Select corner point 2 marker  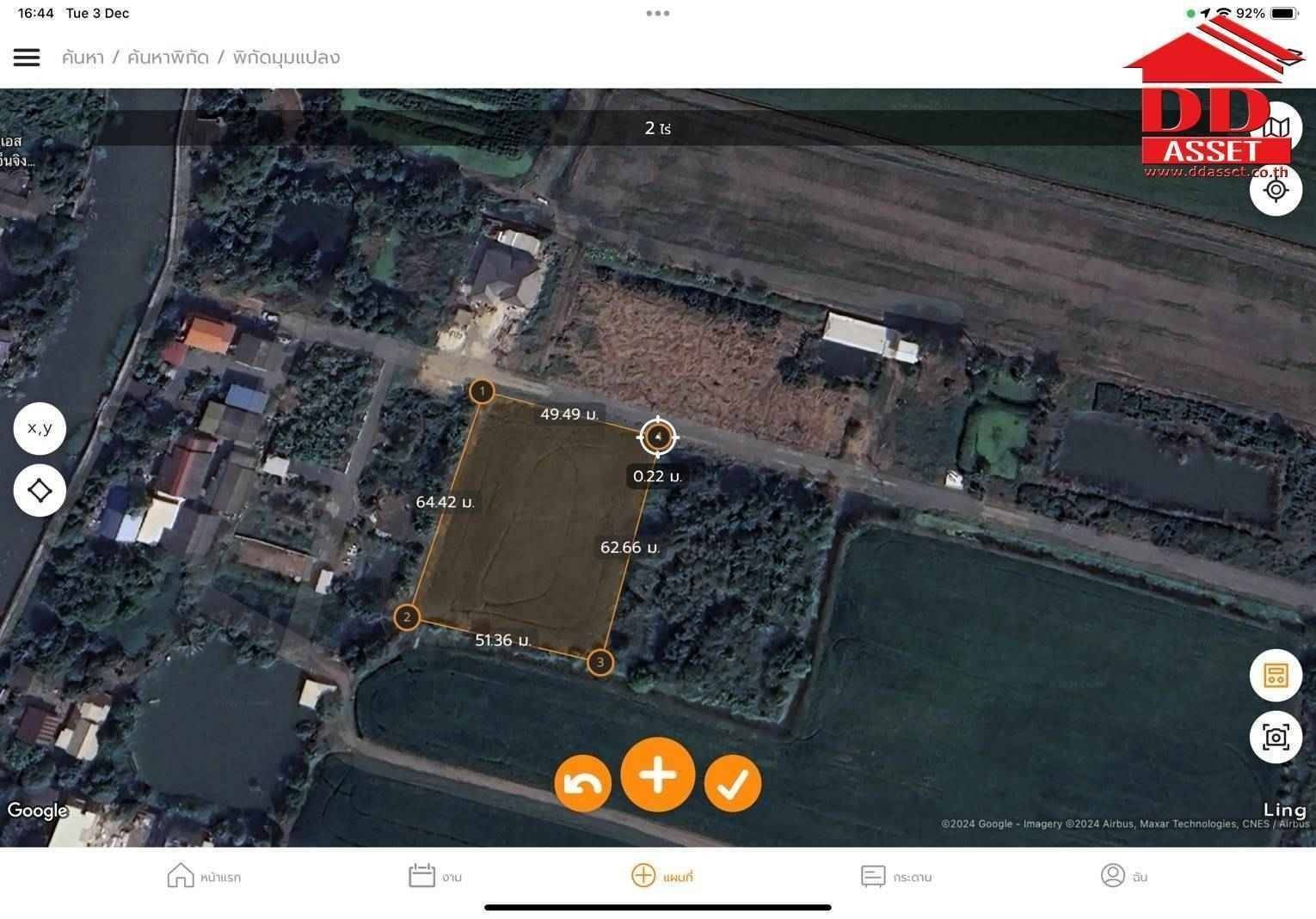pos(407,616)
